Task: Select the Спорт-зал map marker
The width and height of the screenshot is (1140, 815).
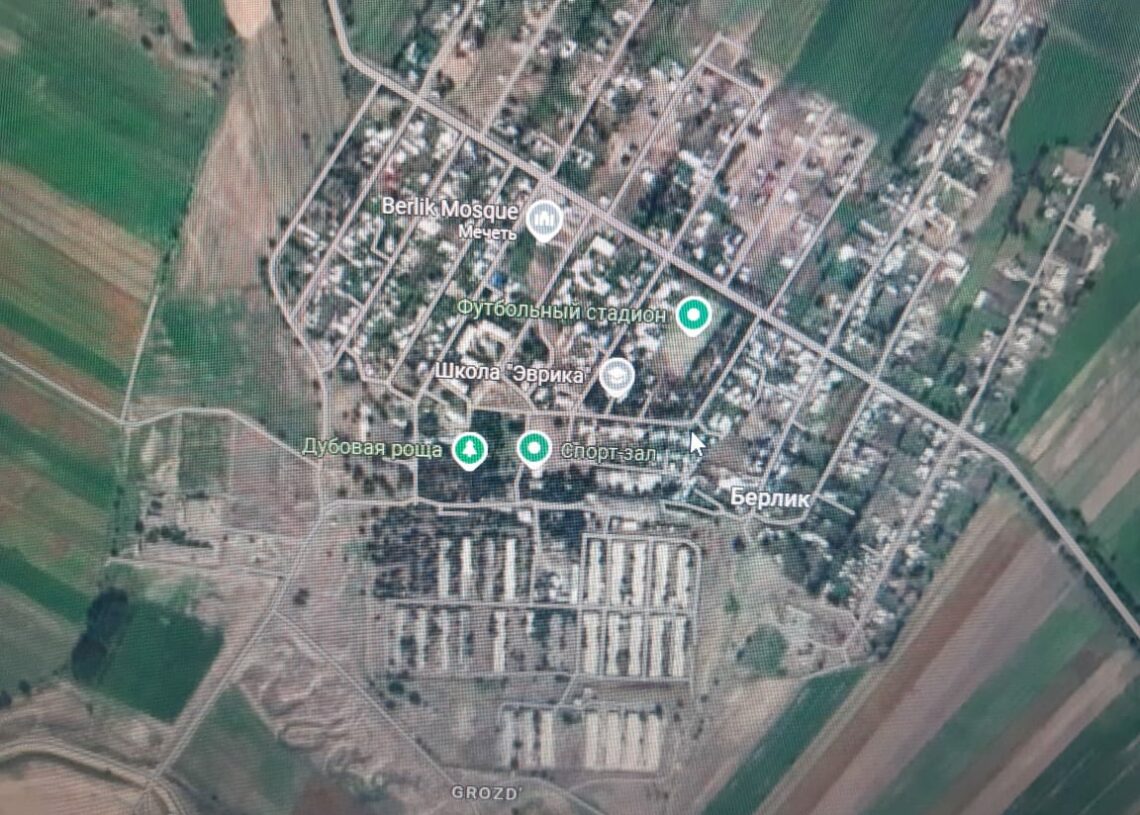Action: (x=535, y=448)
